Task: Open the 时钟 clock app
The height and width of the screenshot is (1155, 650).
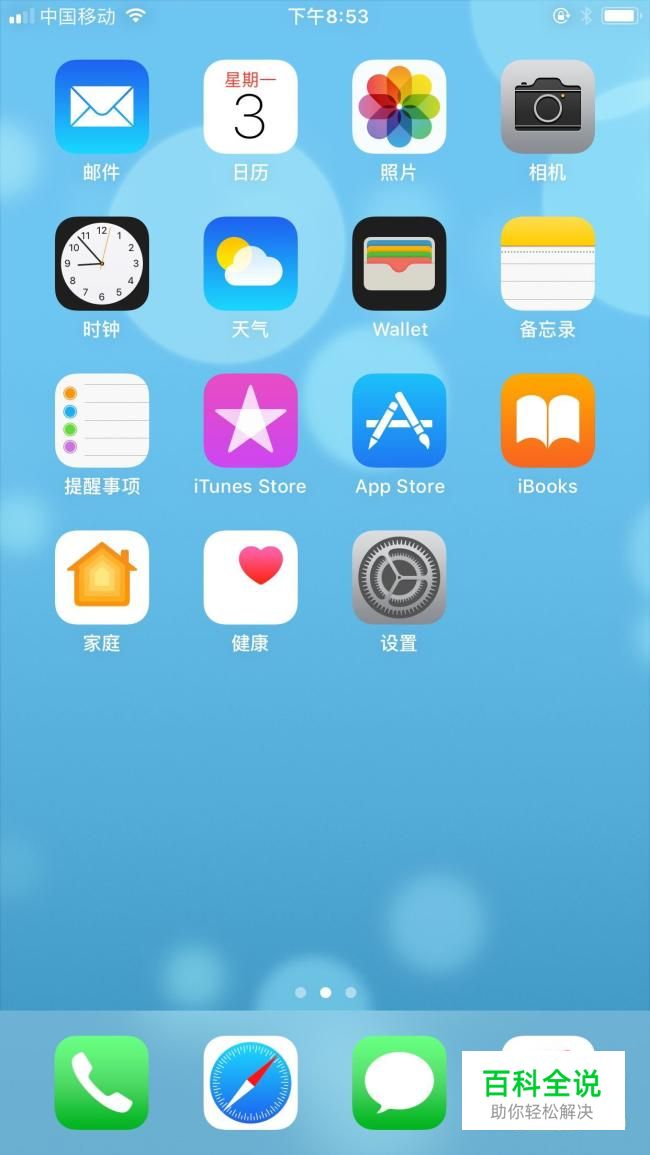Action: point(101,264)
